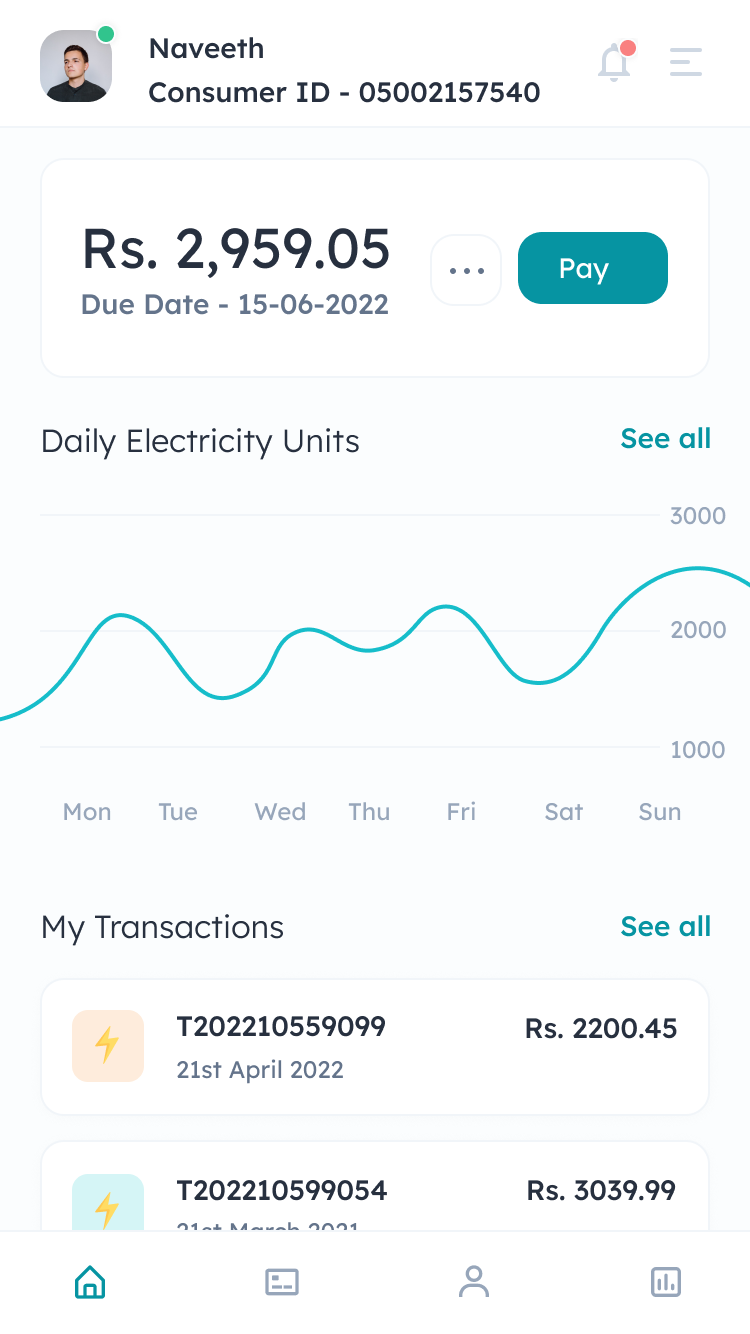Go to the Home tab
Screen dimensions: 750x1334
[x=90, y=1281]
